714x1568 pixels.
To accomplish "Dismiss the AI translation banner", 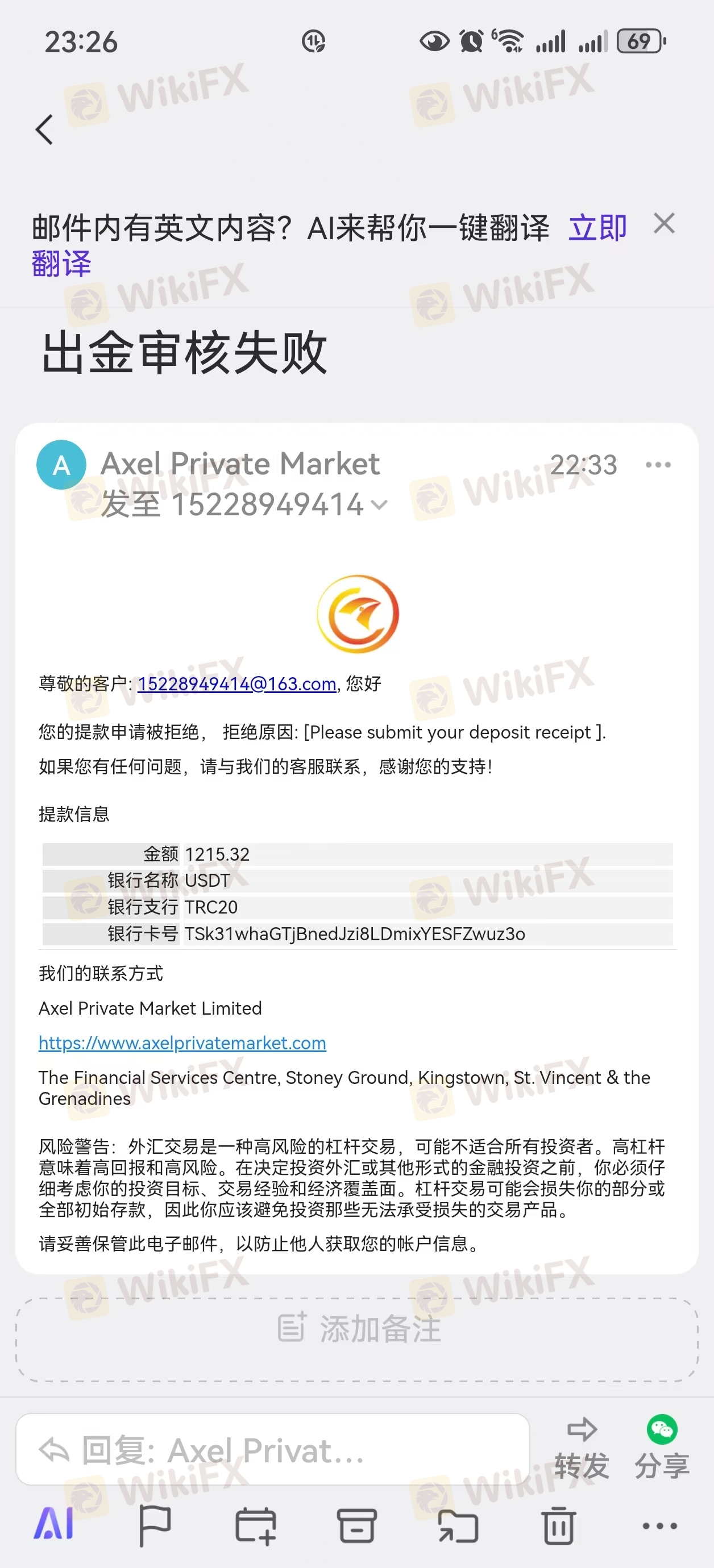I will (663, 223).
